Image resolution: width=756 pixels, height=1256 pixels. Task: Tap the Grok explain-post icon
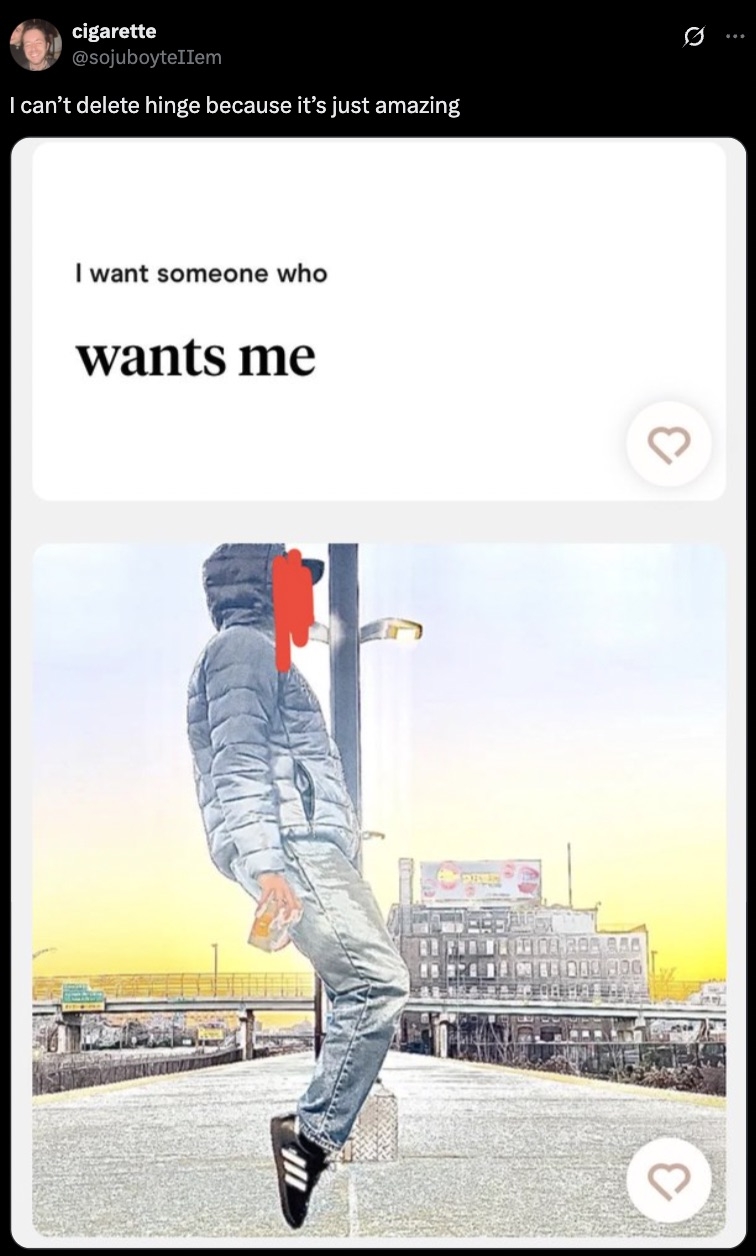pos(690,39)
